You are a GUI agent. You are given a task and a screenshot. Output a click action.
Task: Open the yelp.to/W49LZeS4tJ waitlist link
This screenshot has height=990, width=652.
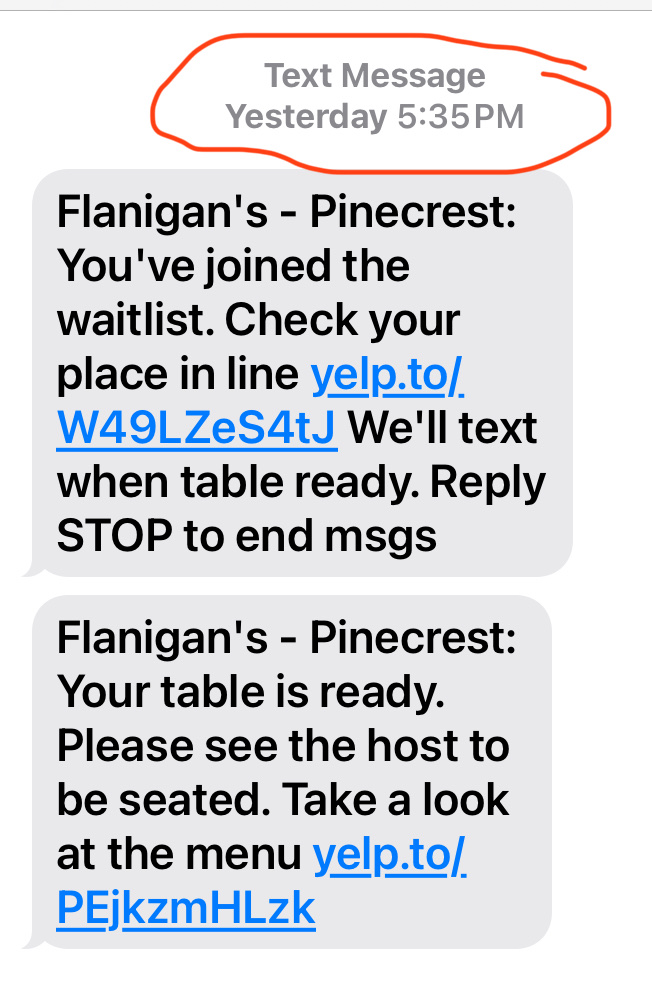coord(197,429)
